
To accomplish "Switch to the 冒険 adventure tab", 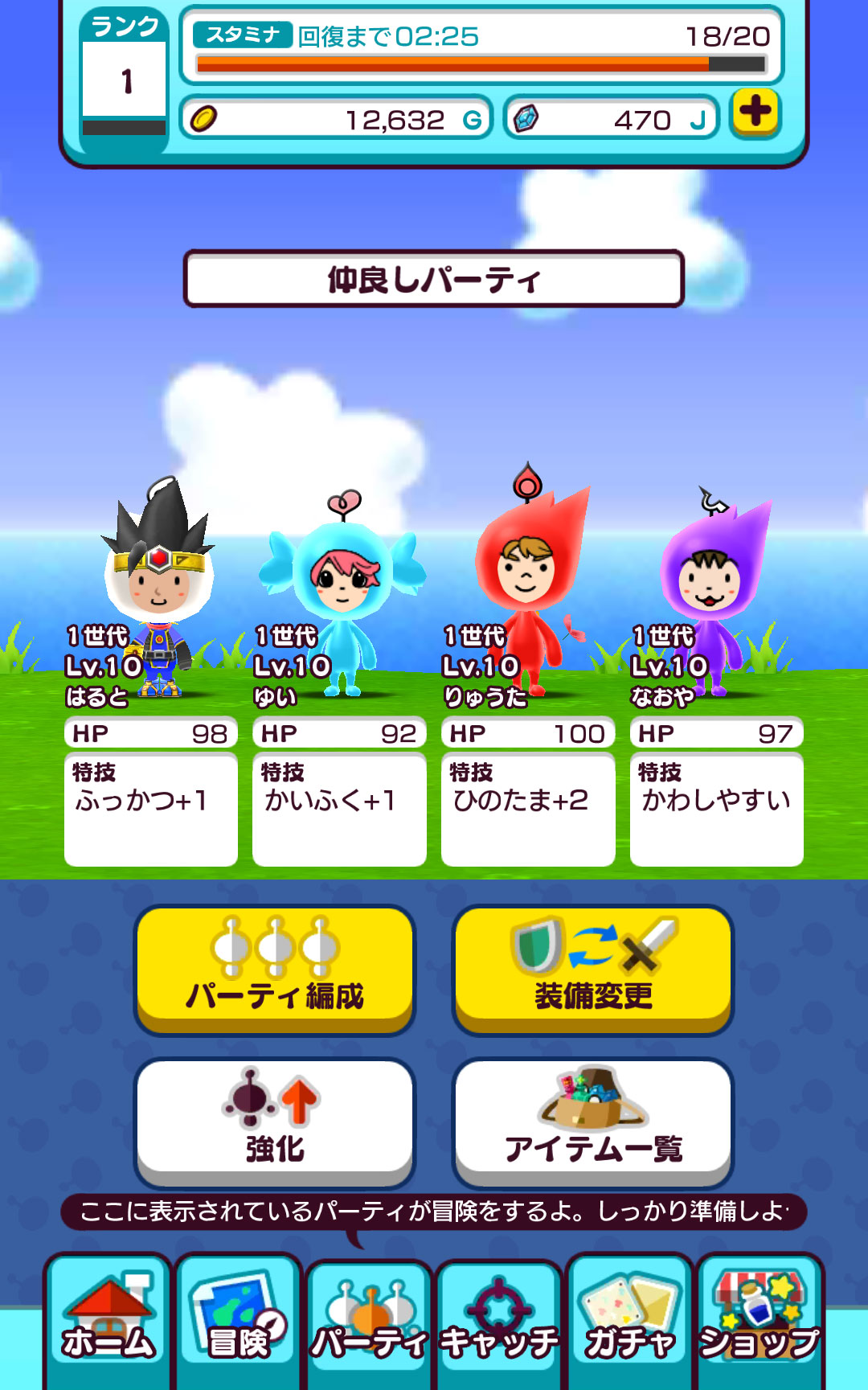I will (238, 1318).
